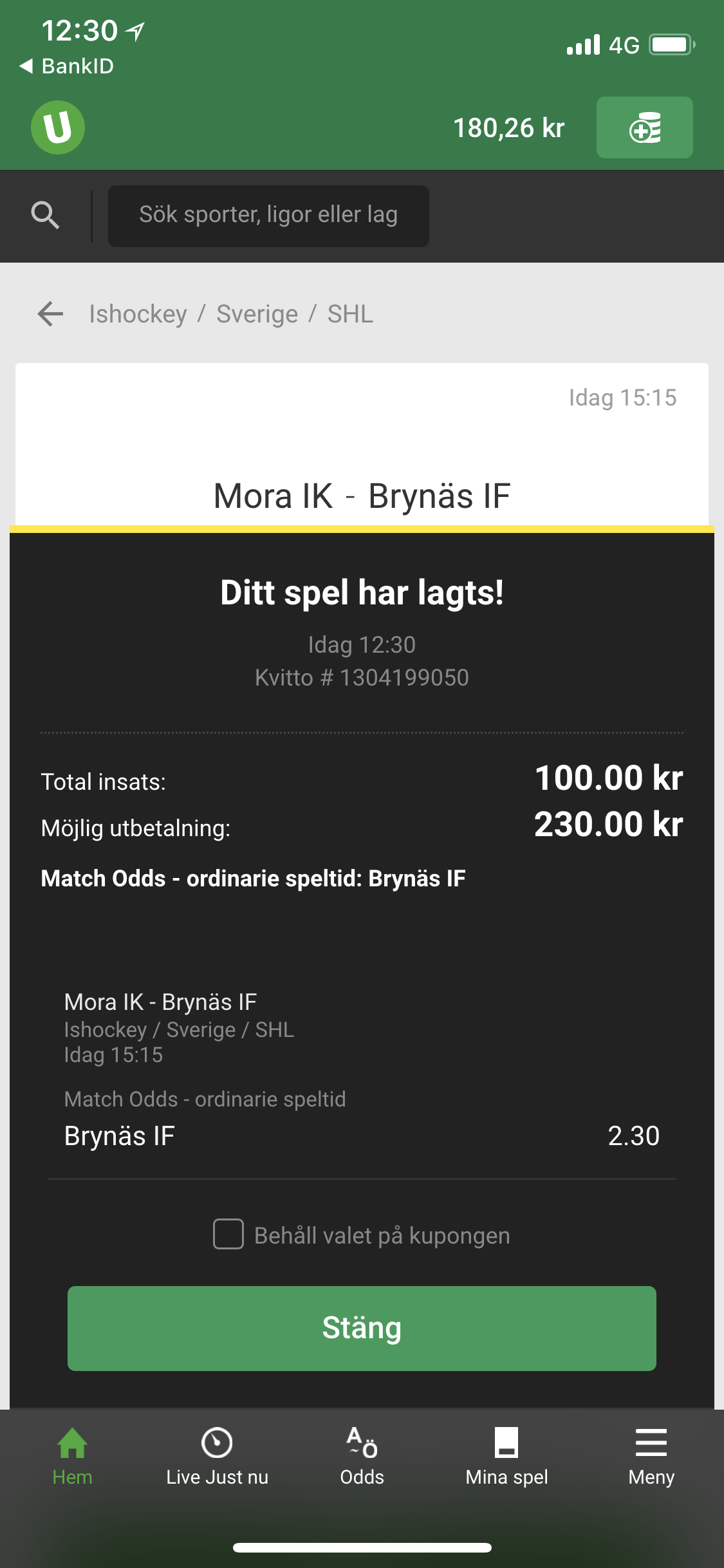Viewport: 724px width, 1568px height.
Task: Check "Behåll valet på kupongen"
Action: pyautogui.click(x=228, y=1234)
